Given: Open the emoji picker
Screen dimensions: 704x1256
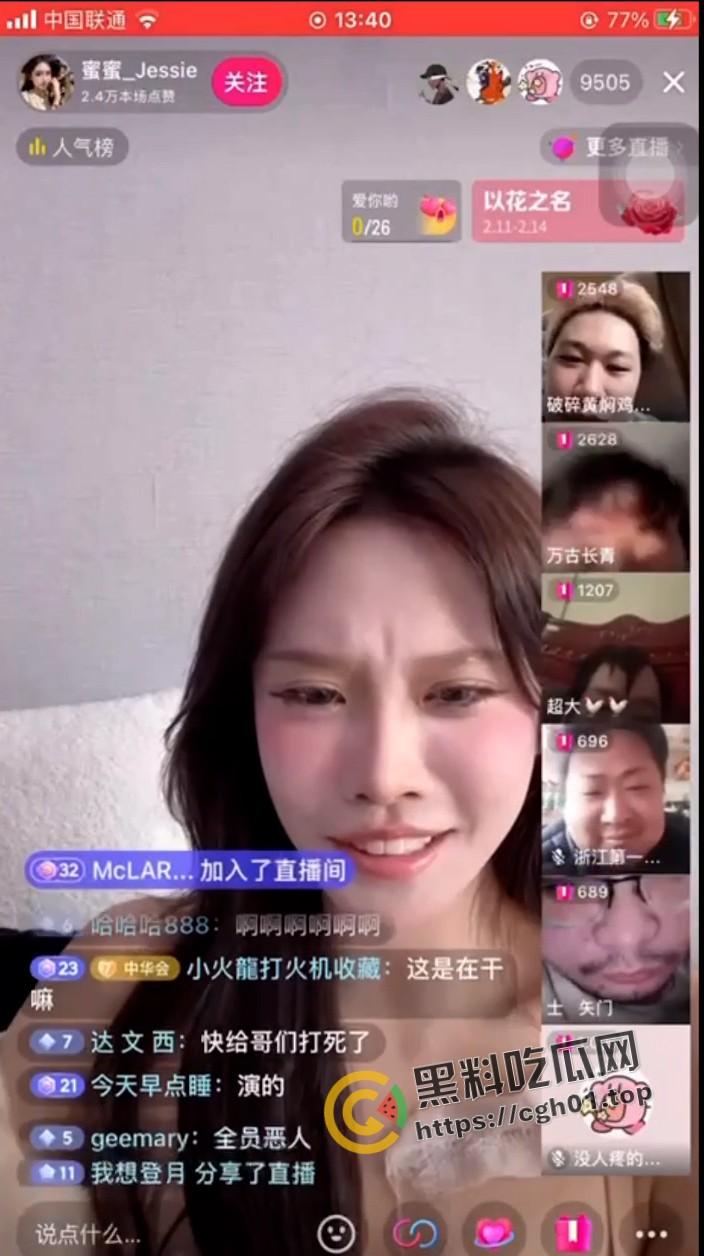Looking at the screenshot, I should point(338,1233).
